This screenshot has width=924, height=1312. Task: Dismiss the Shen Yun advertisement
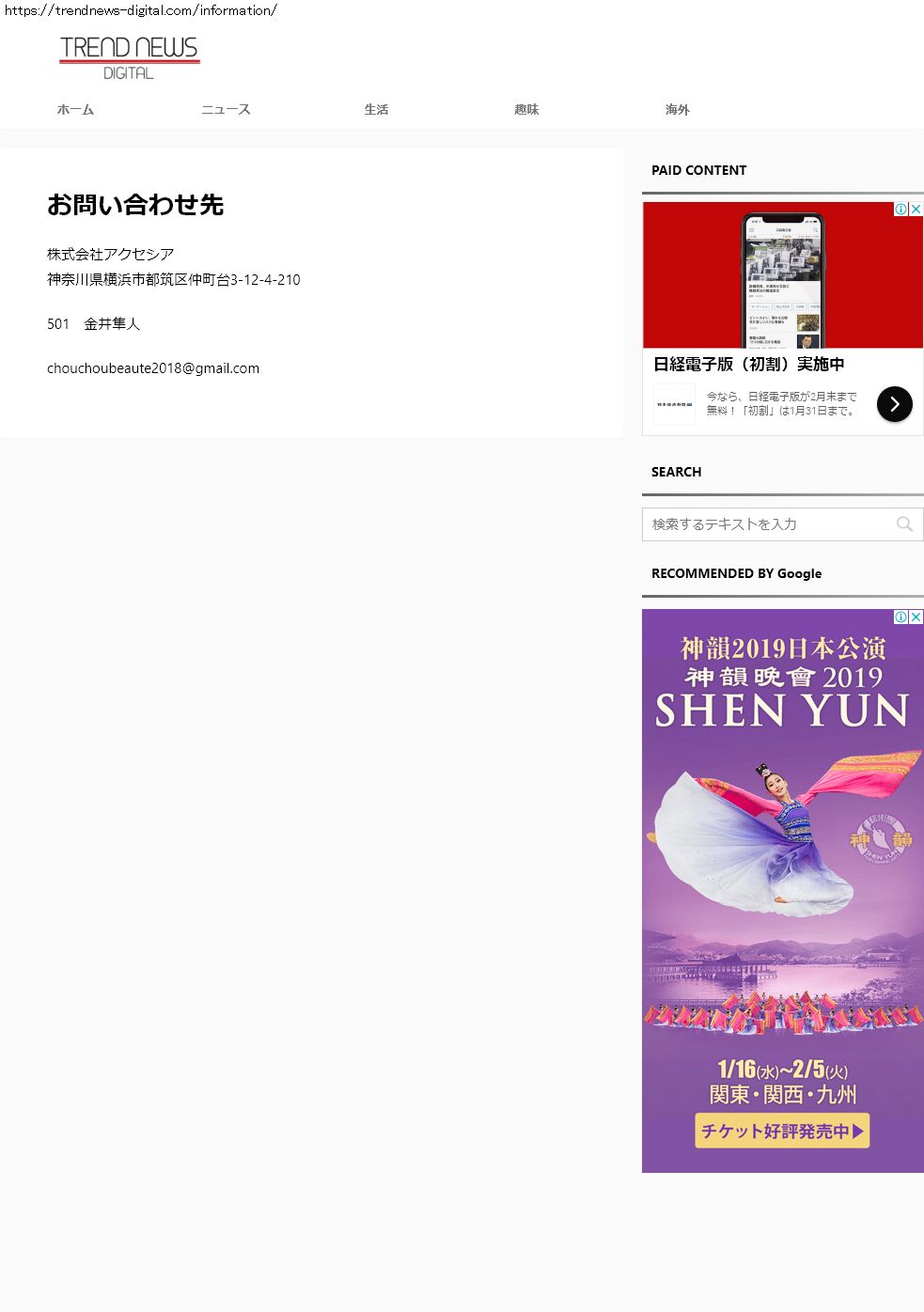pyautogui.click(x=916, y=617)
